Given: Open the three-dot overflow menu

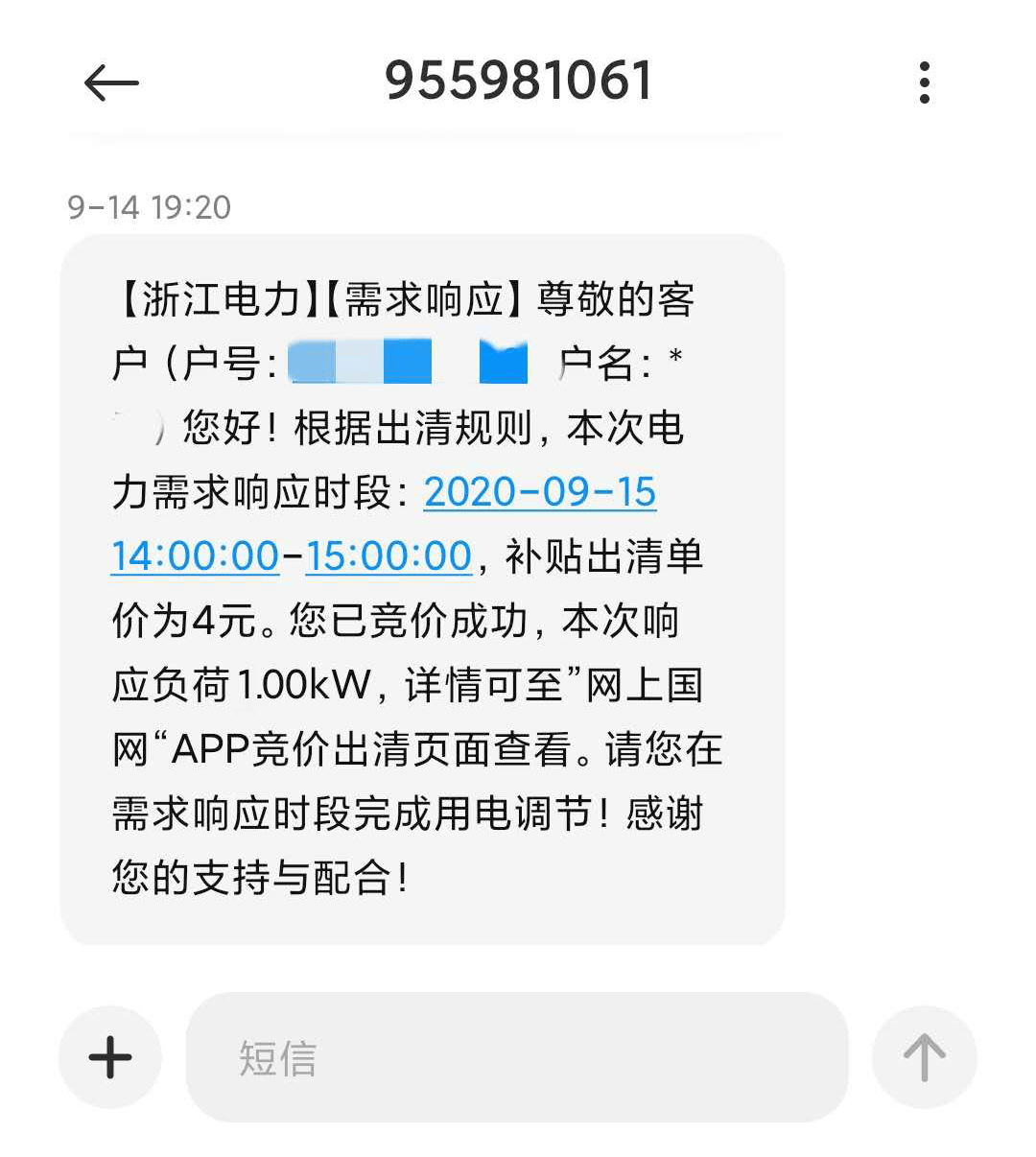Looking at the screenshot, I should [x=924, y=83].
